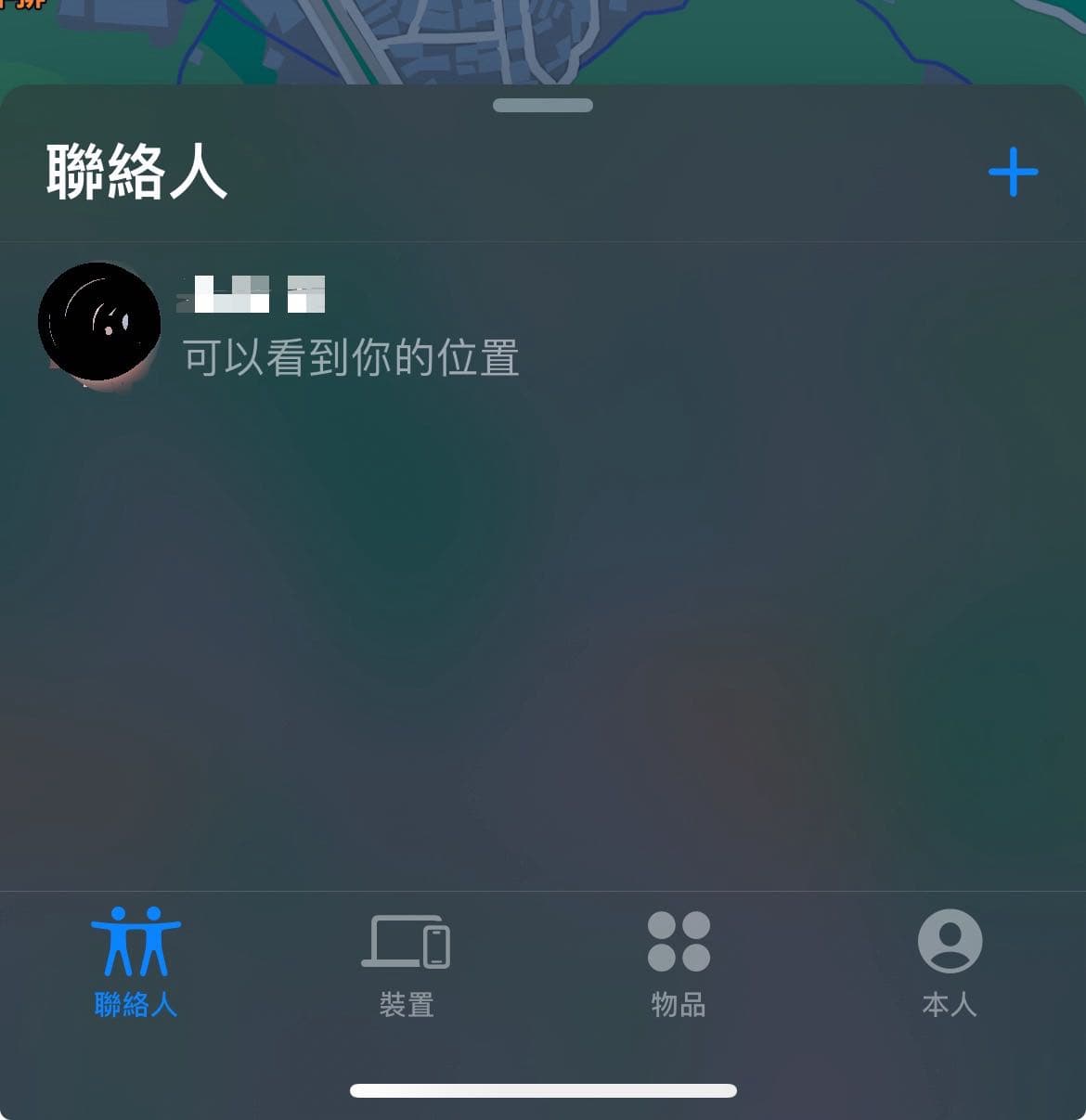
Task: Tap the plus icon to add a contact
Action: [x=1013, y=173]
